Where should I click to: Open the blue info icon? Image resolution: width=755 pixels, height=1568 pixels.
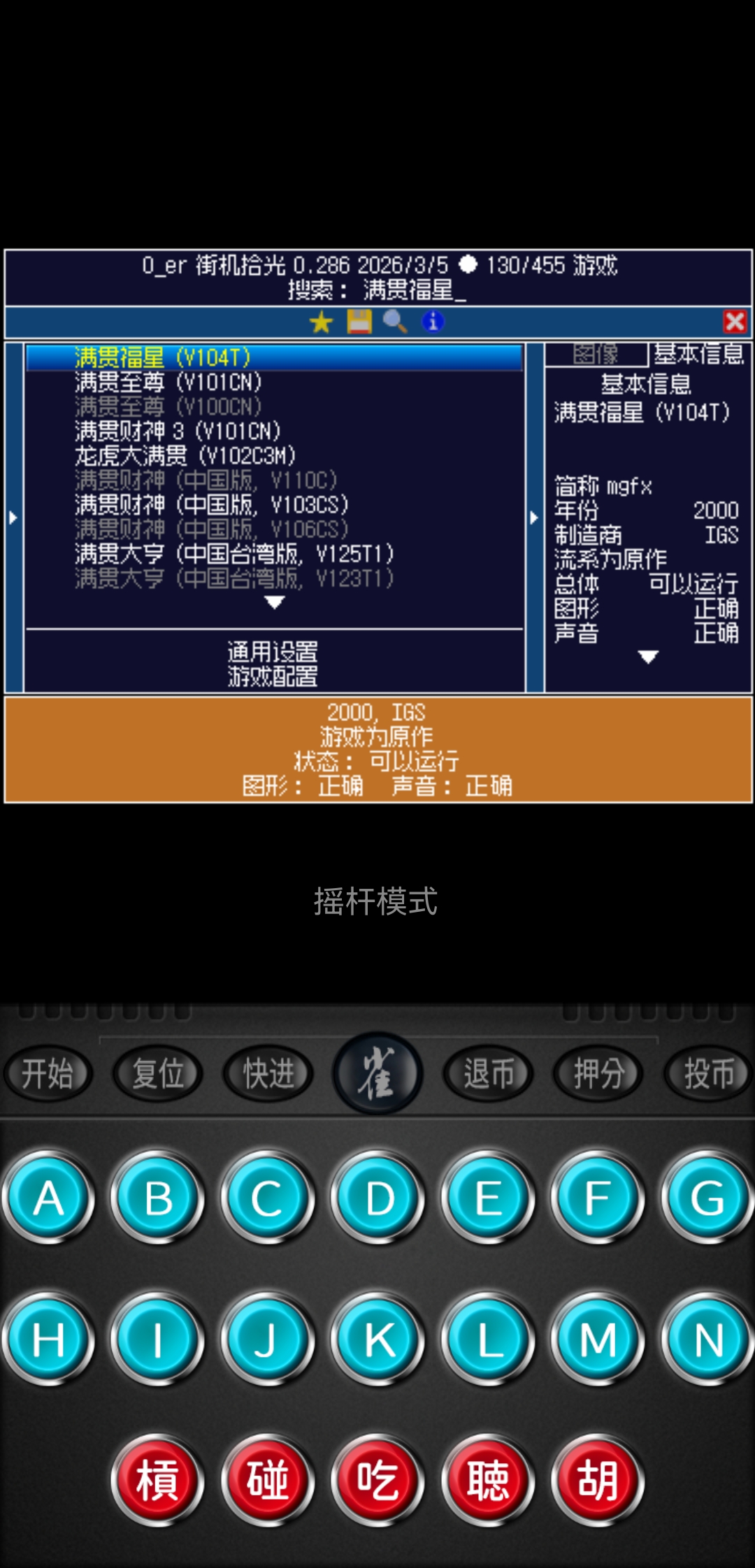(x=433, y=322)
